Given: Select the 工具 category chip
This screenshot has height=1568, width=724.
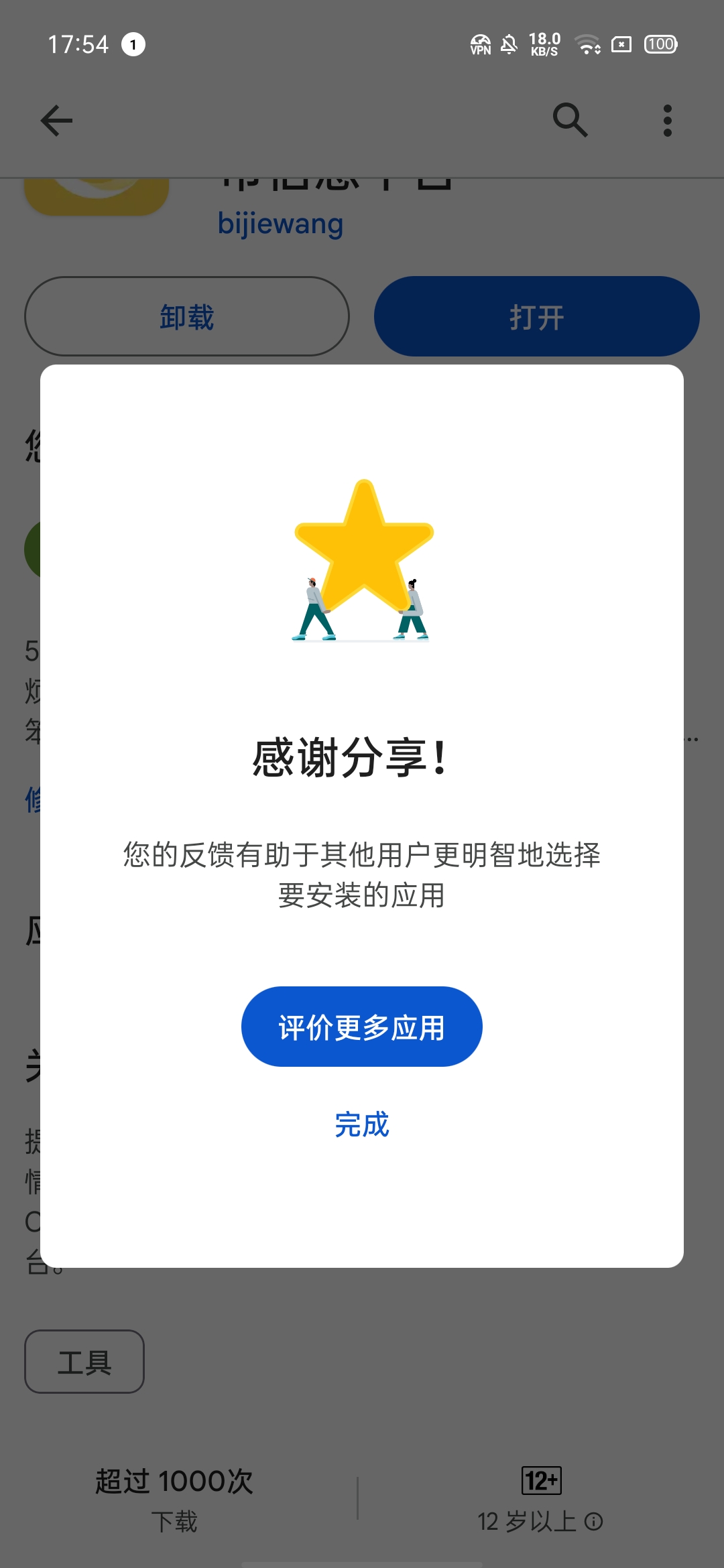Looking at the screenshot, I should pyautogui.click(x=84, y=1362).
